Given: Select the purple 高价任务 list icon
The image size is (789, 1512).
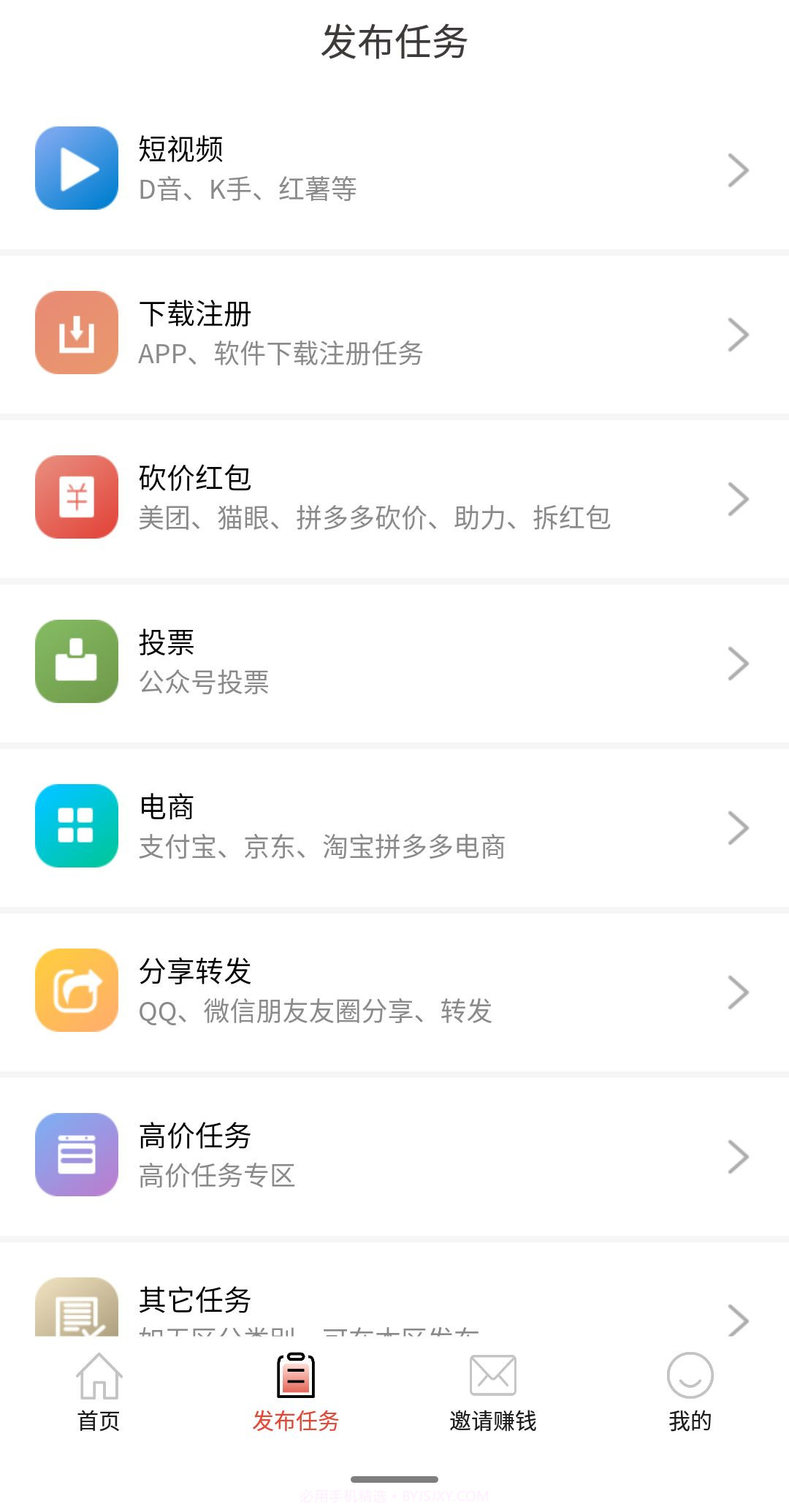Looking at the screenshot, I should click(x=76, y=1155).
